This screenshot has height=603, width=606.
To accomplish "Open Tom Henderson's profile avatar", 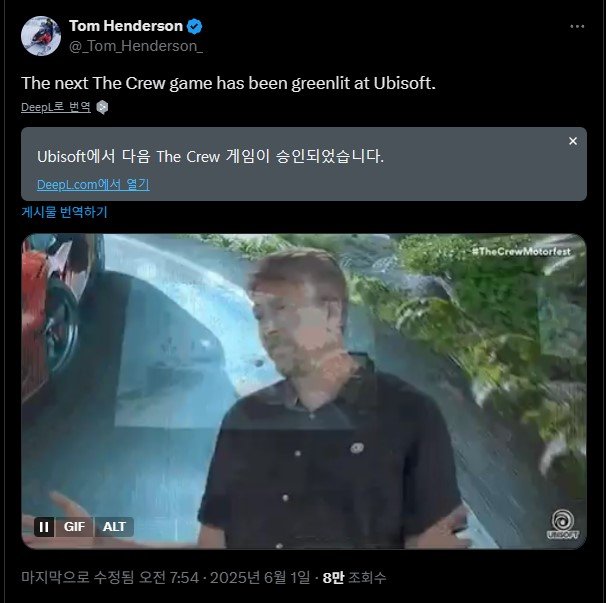I will pos(40,36).
